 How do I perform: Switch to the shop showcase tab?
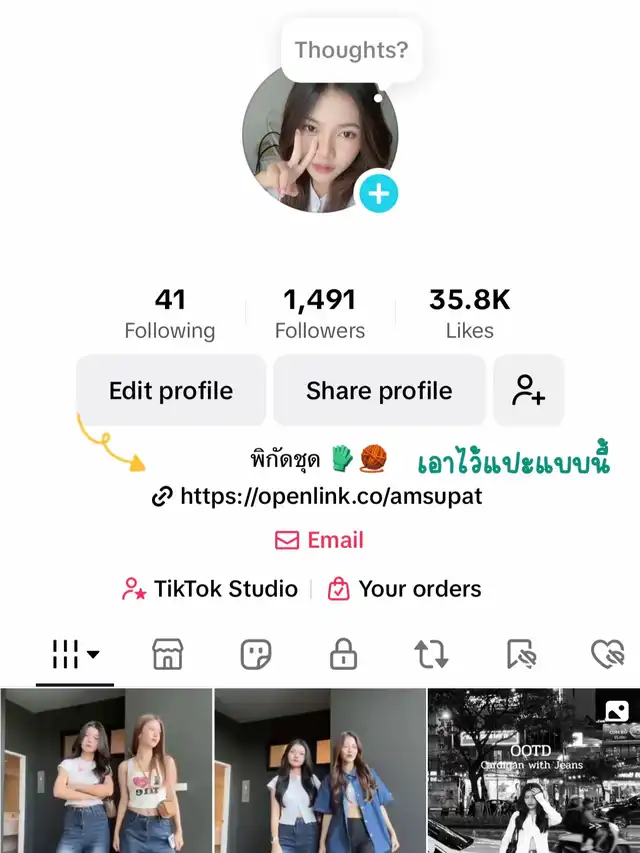coord(167,655)
